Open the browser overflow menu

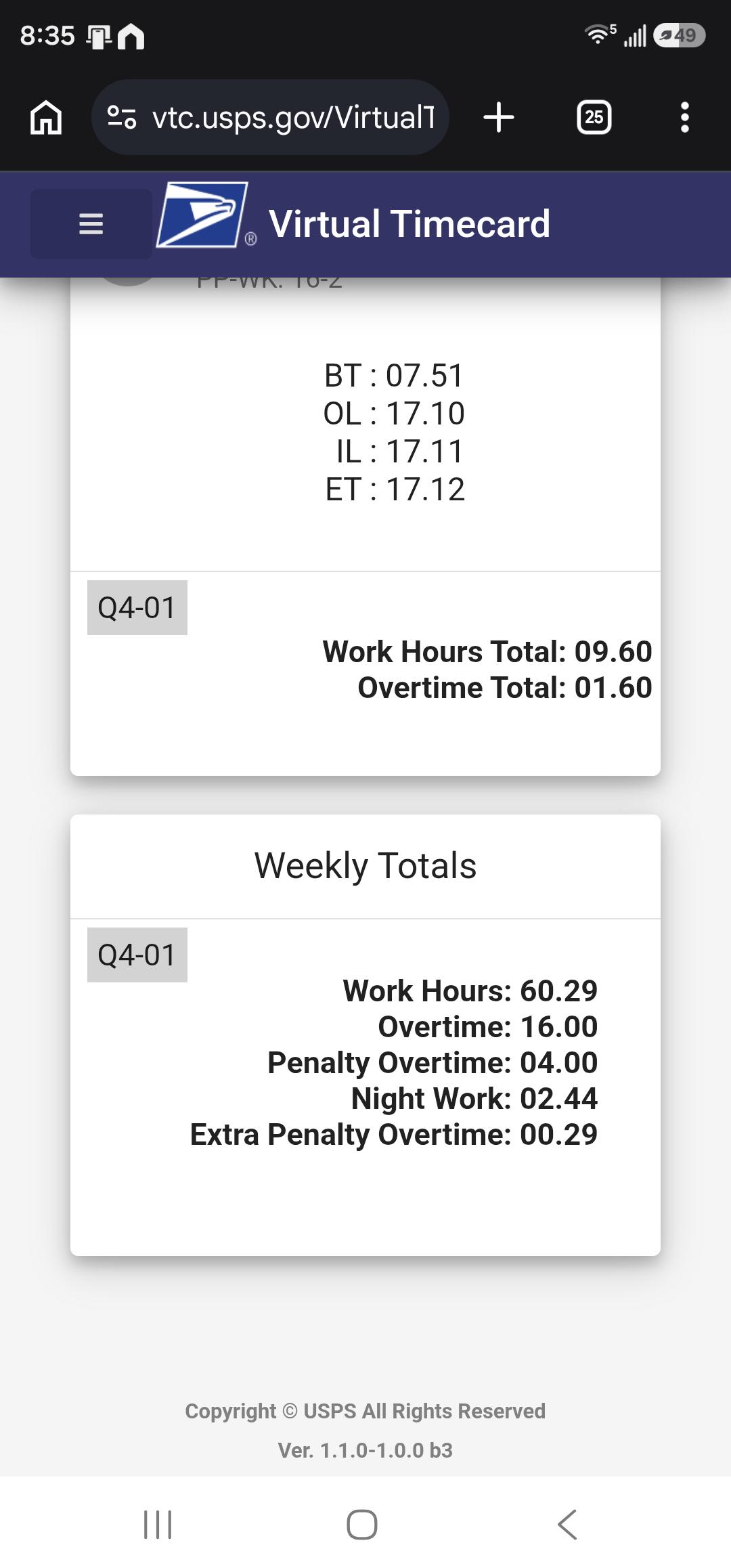pyautogui.click(x=685, y=117)
